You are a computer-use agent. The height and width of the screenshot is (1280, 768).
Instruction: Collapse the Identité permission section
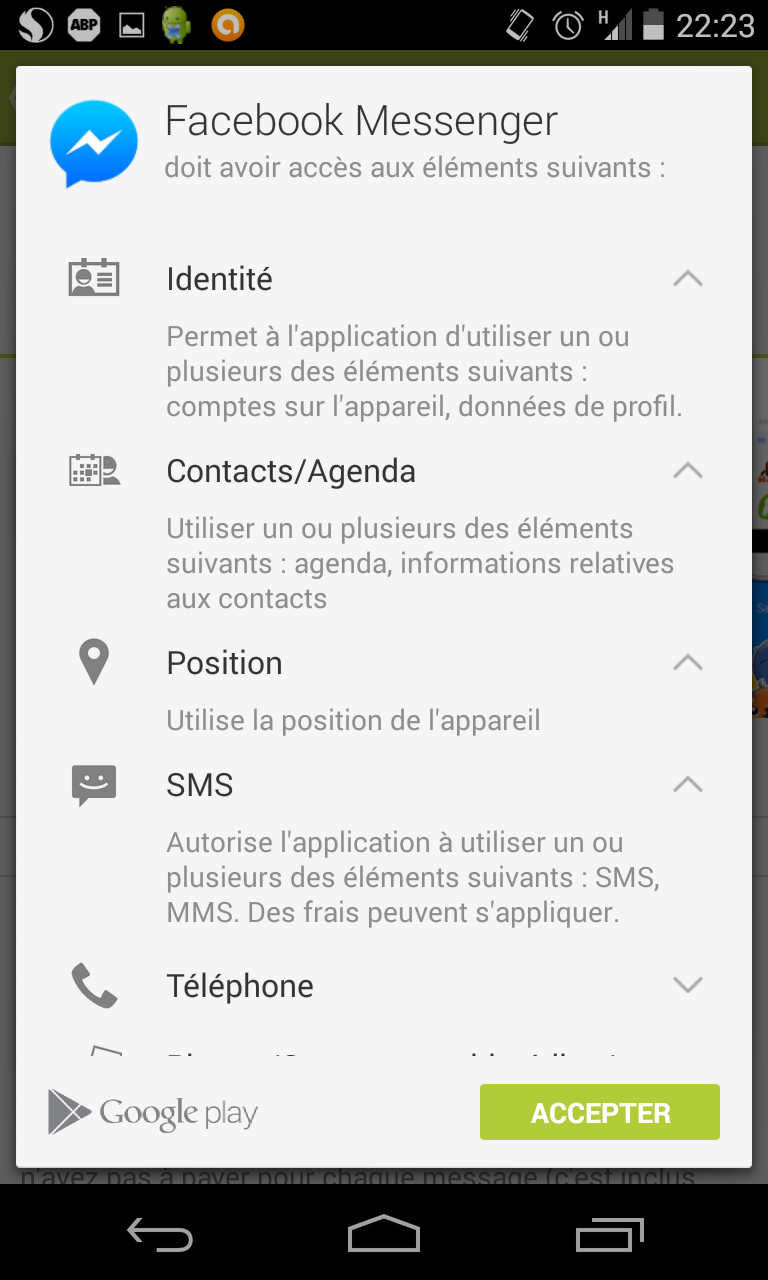point(688,279)
